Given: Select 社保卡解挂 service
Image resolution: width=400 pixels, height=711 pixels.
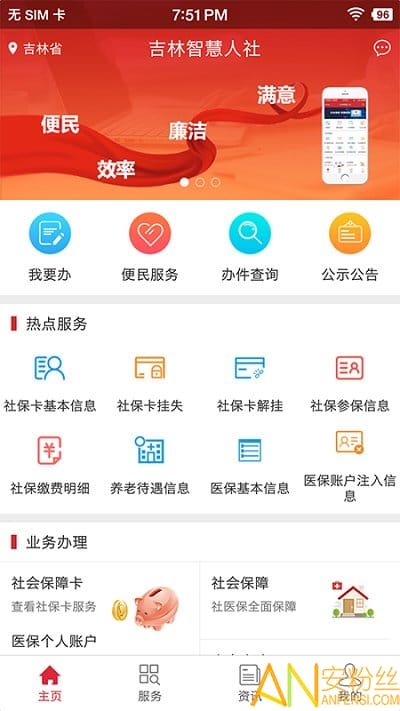Looking at the screenshot, I should coord(250,384).
